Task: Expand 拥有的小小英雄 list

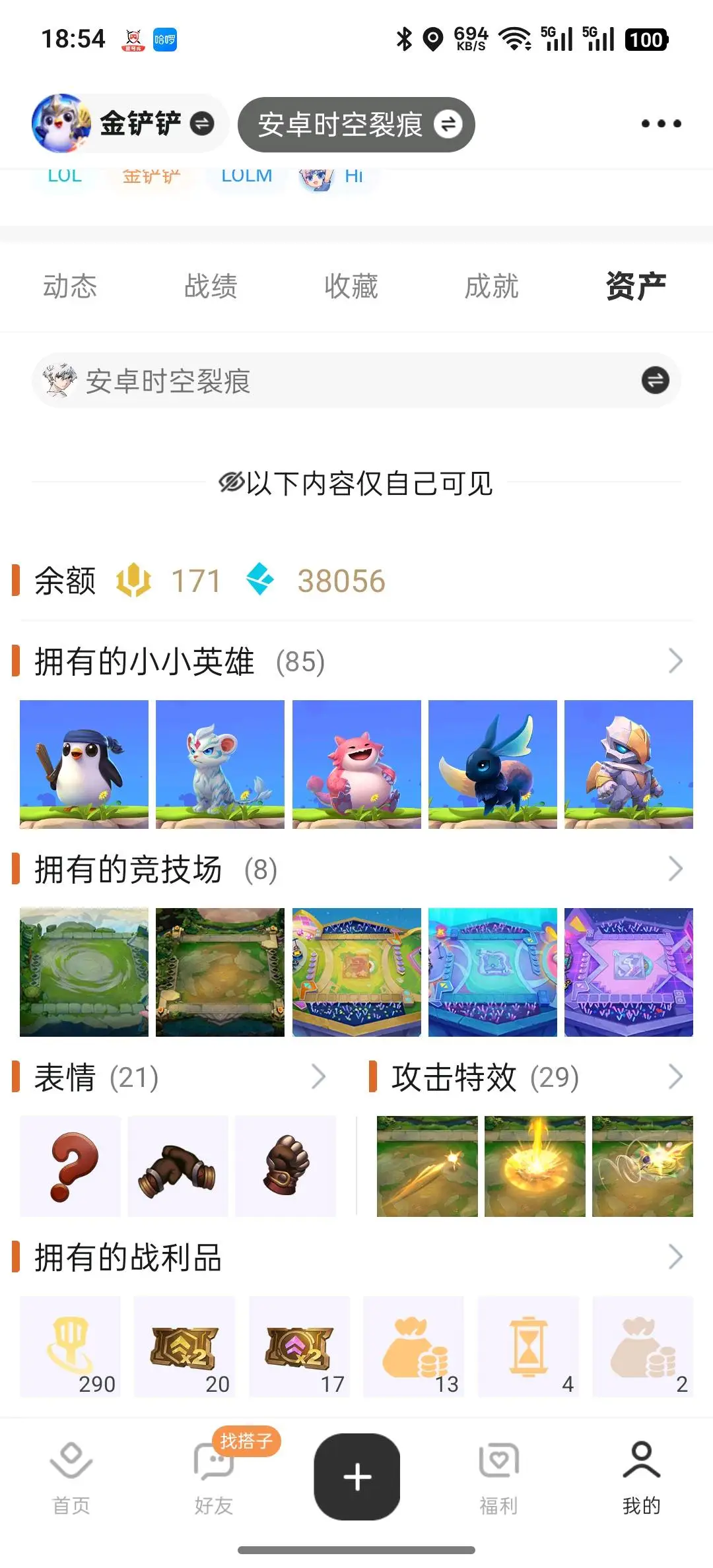Action: pos(675,661)
